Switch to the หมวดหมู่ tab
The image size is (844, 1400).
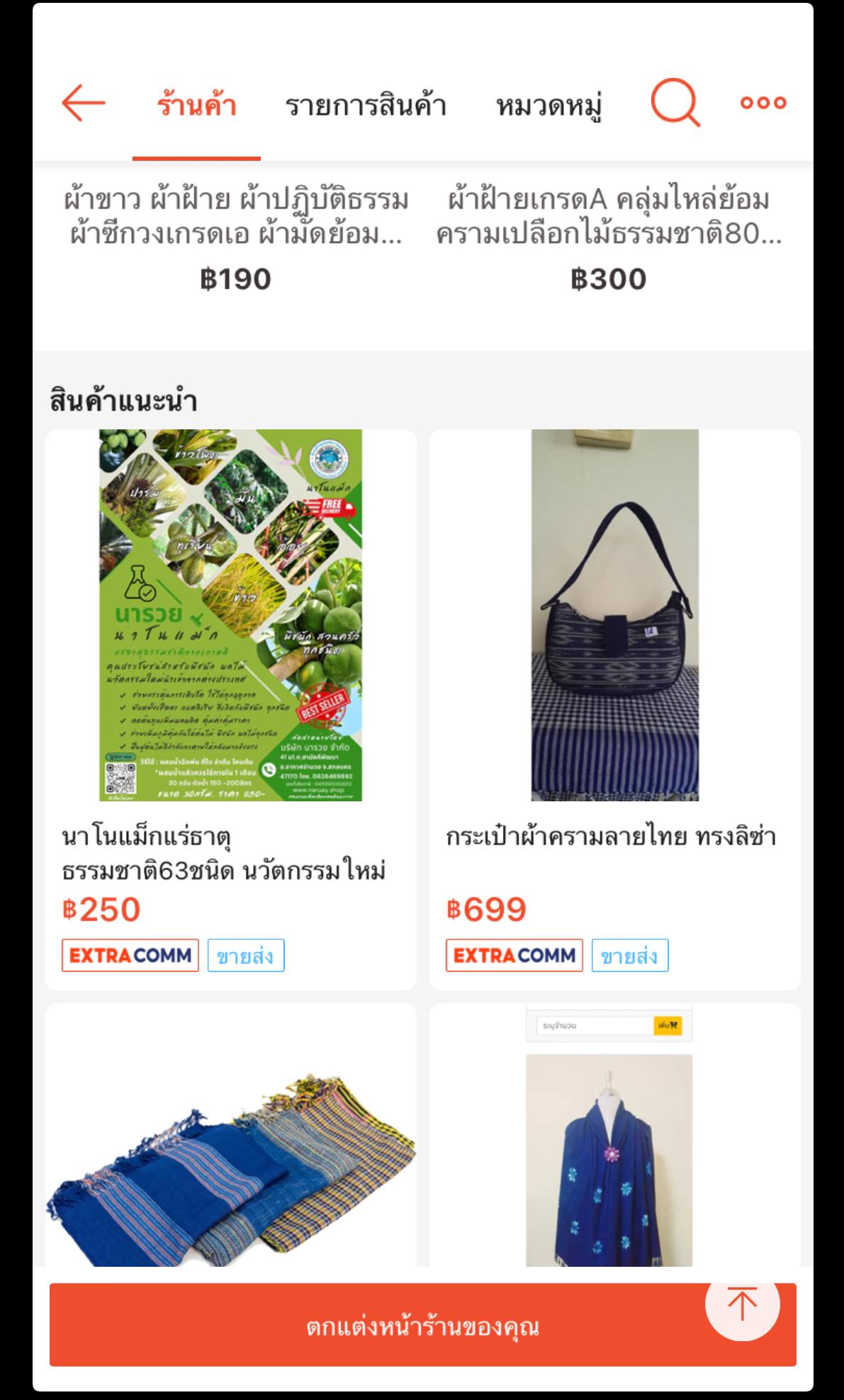point(549,106)
